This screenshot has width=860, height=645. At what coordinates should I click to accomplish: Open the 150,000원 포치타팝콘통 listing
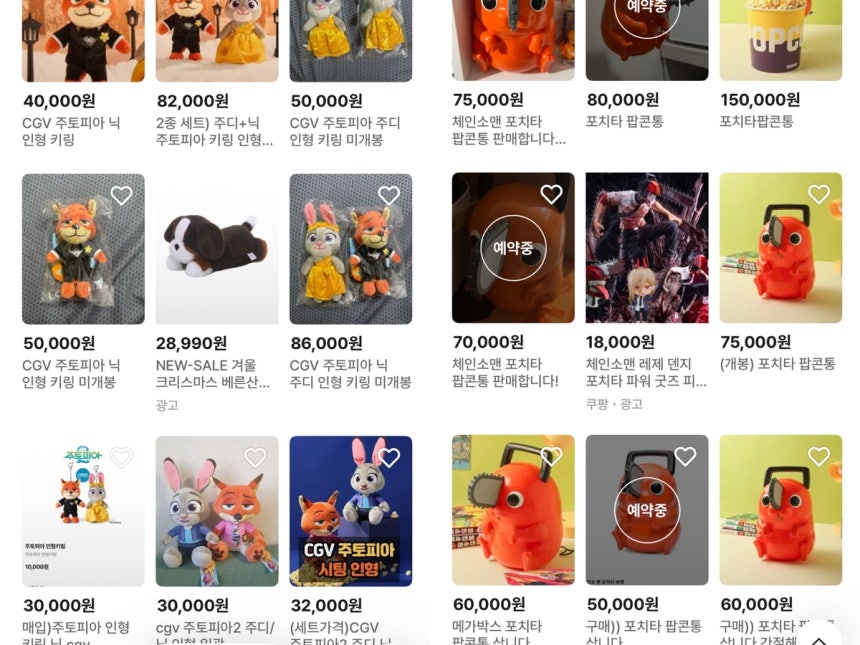click(780, 40)
